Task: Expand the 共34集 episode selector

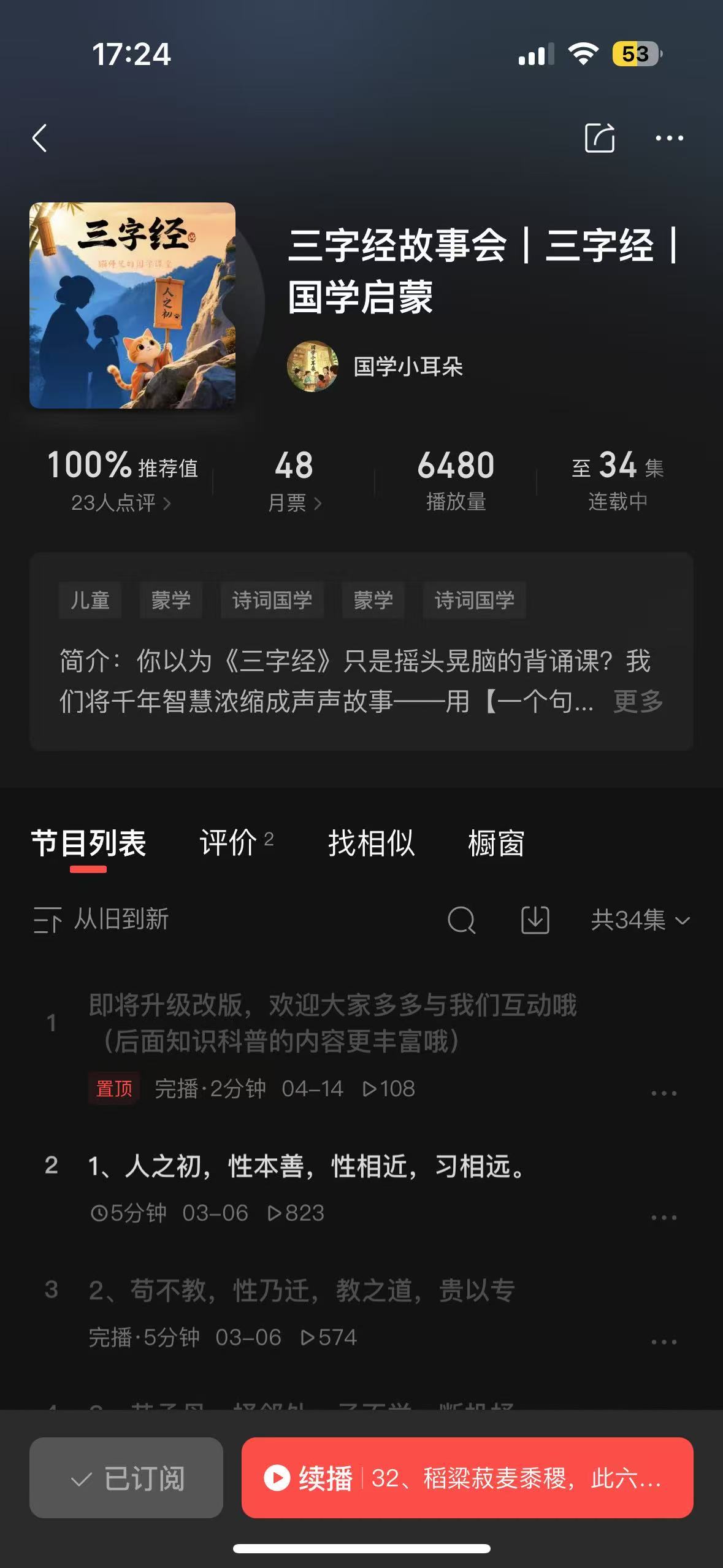Action: point(640,920)
